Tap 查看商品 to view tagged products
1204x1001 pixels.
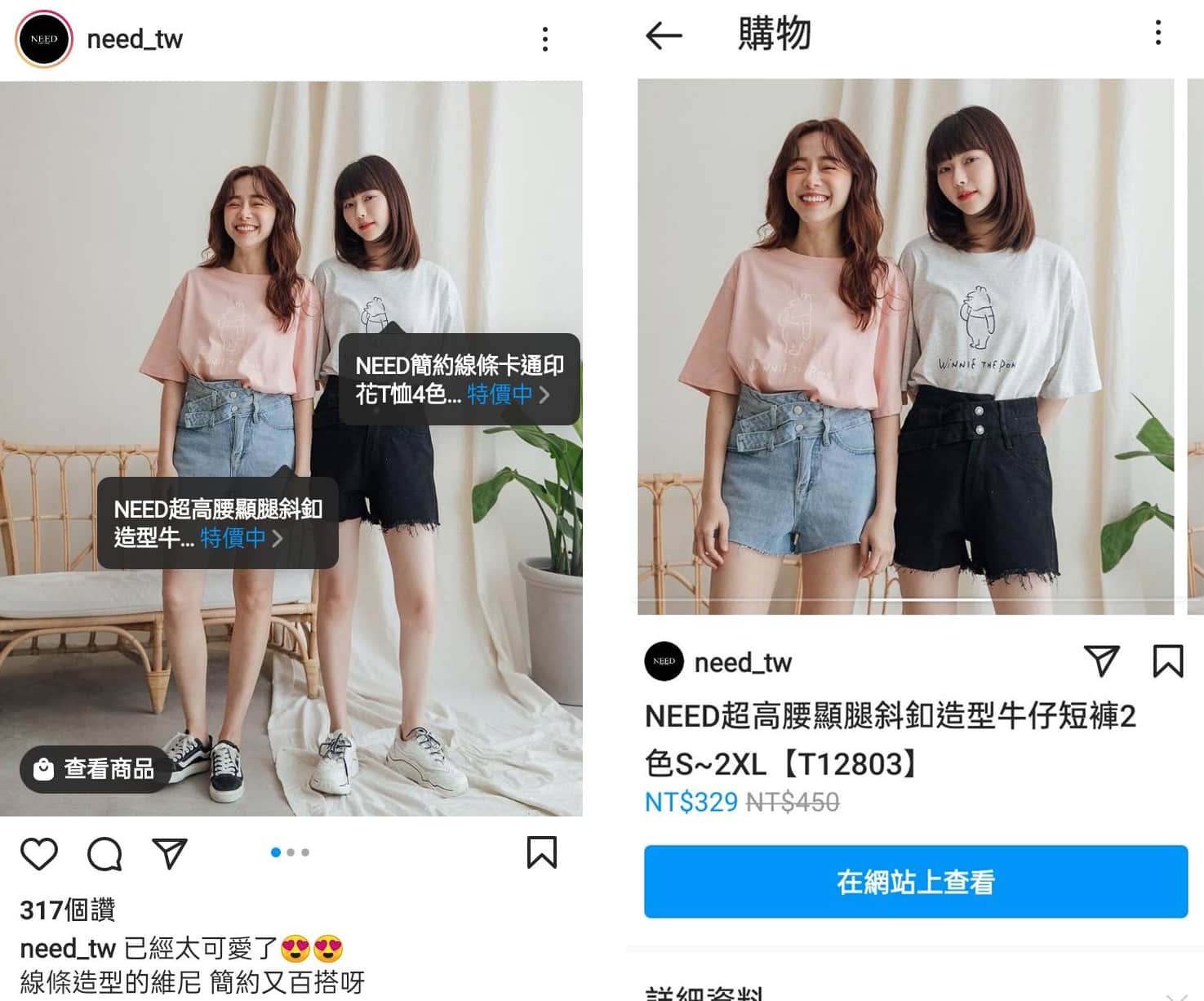click(x=95, y=769)
